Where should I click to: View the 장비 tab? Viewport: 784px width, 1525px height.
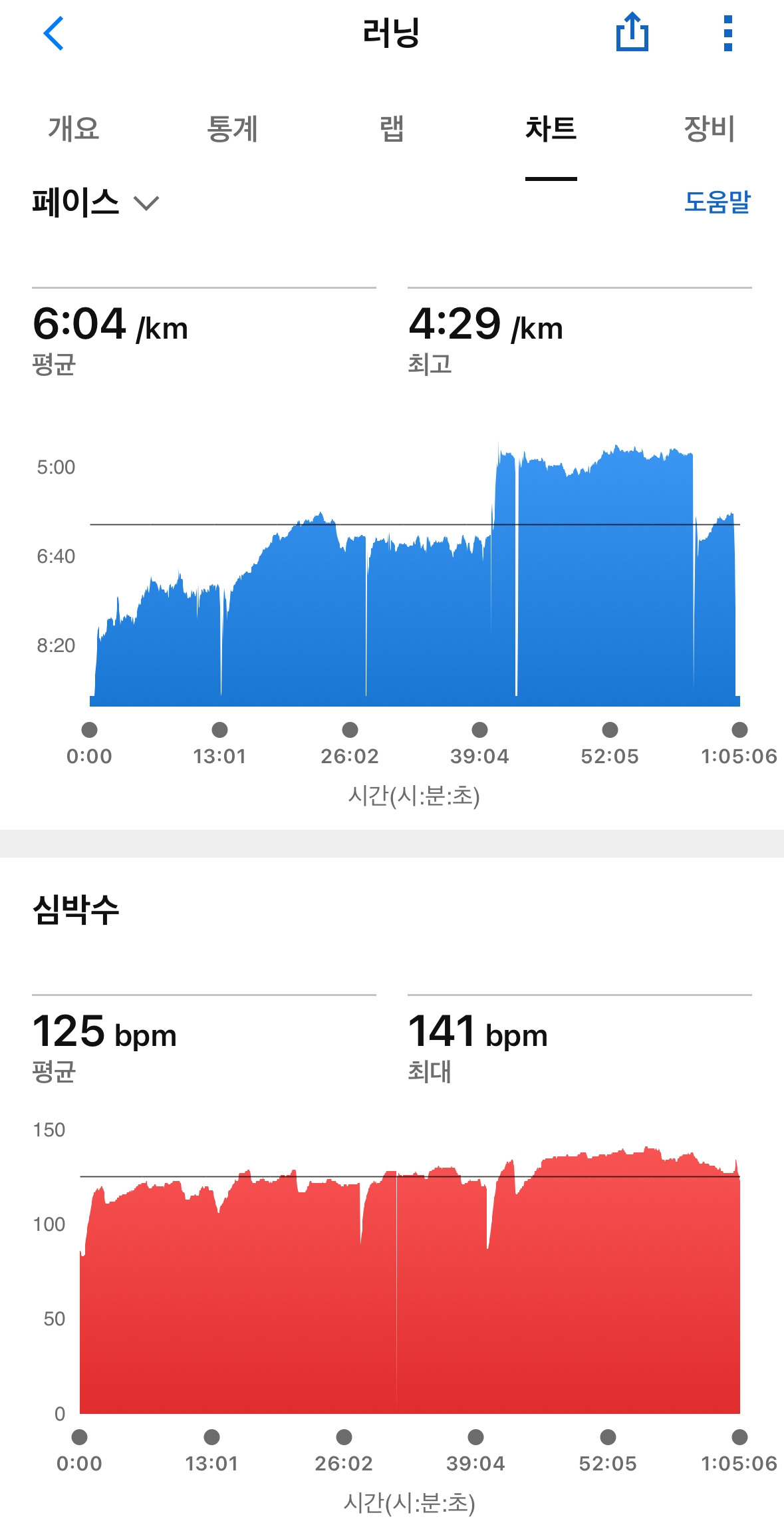pyautogui.click(x=710, y=128)
